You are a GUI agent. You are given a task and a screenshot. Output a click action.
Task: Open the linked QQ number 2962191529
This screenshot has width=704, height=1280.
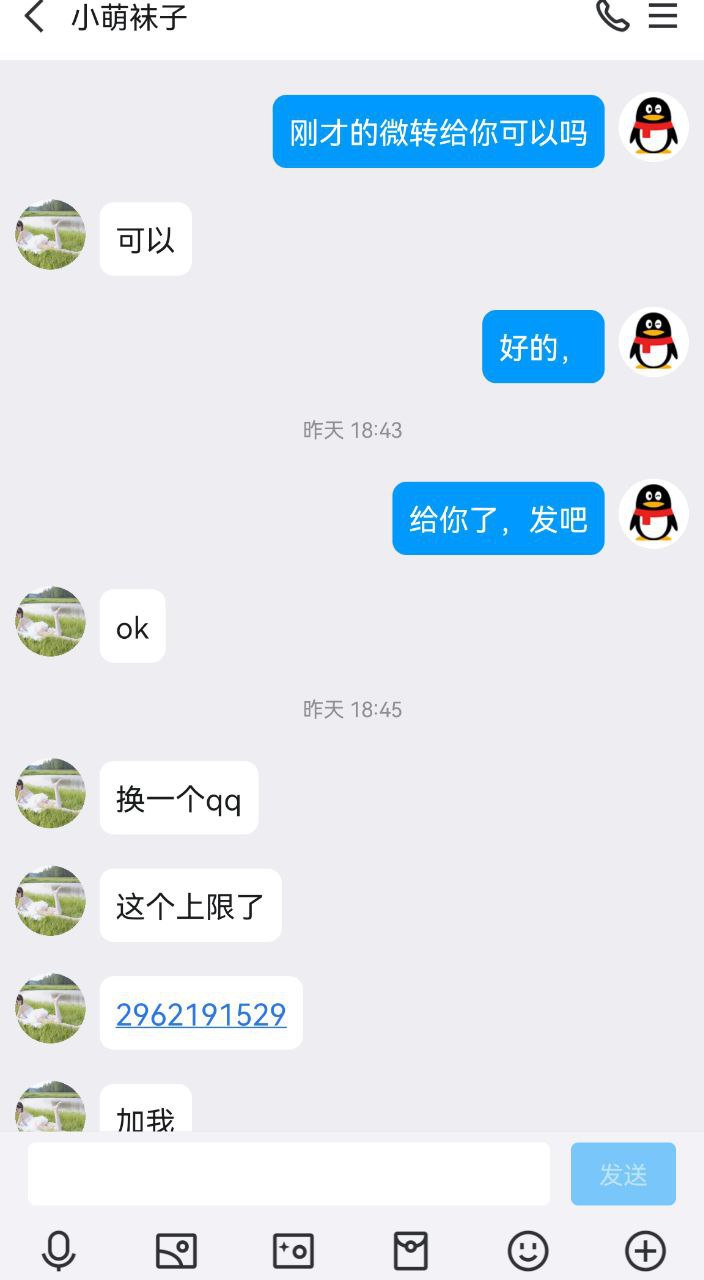[201, 1014]
